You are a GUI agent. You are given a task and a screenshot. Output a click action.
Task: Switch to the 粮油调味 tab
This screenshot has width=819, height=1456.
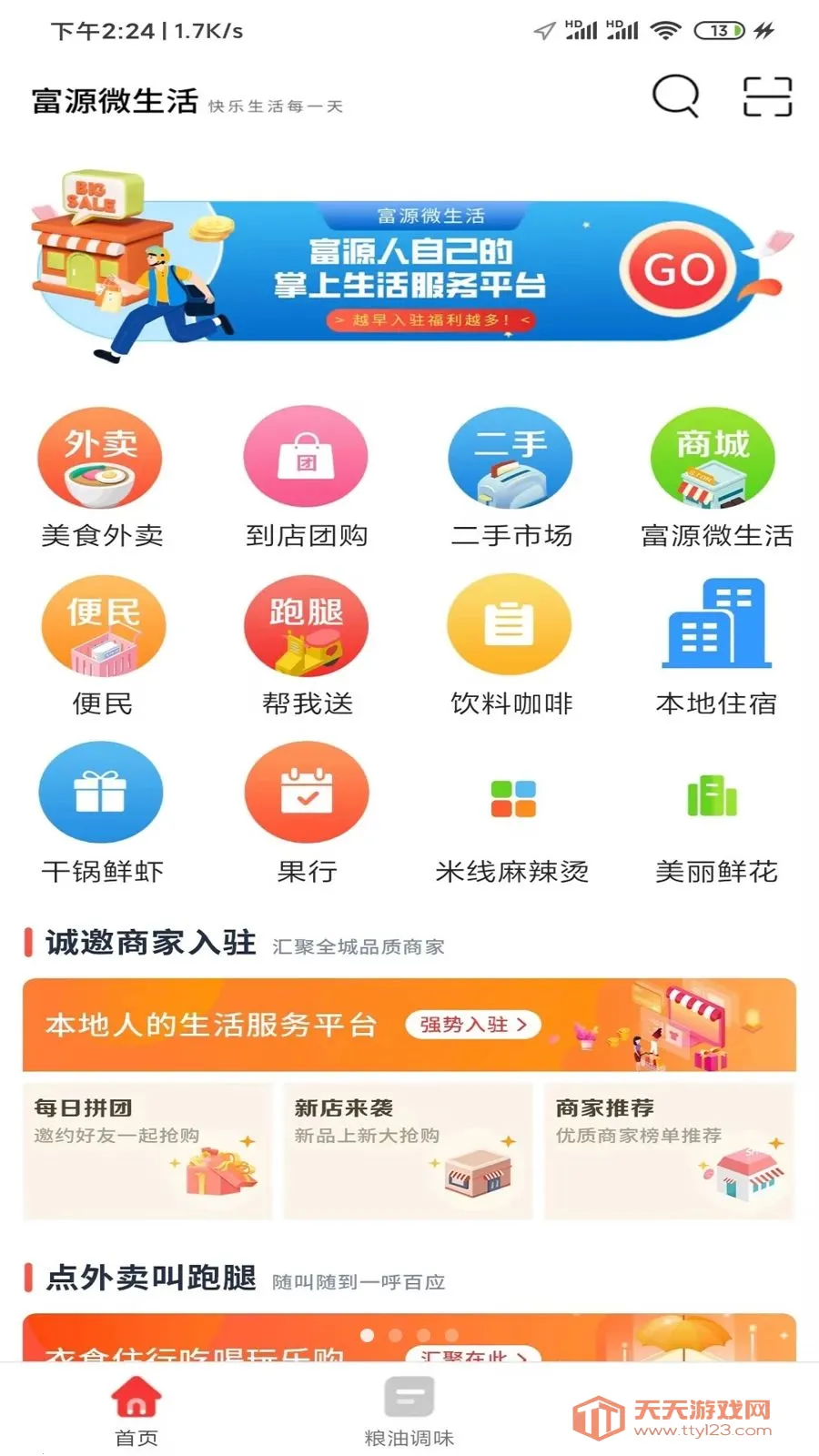click(409, 1411)
